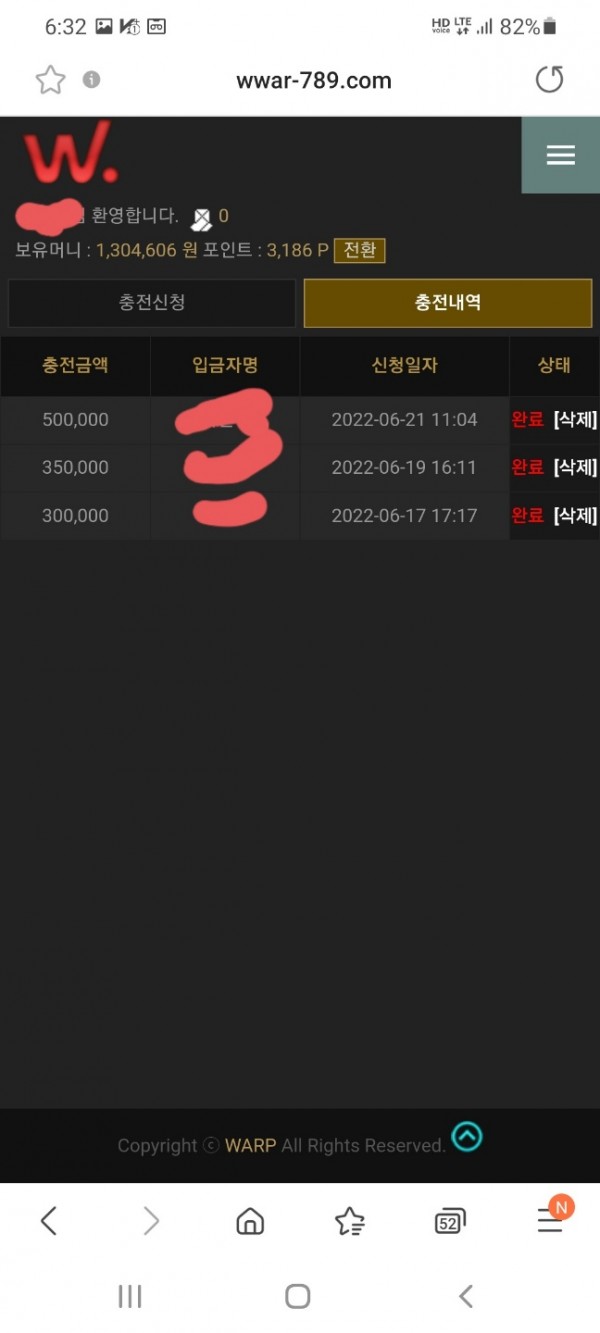600x1333 pixels.
Task: Reload the page in browser
Action: click(549, 80)
